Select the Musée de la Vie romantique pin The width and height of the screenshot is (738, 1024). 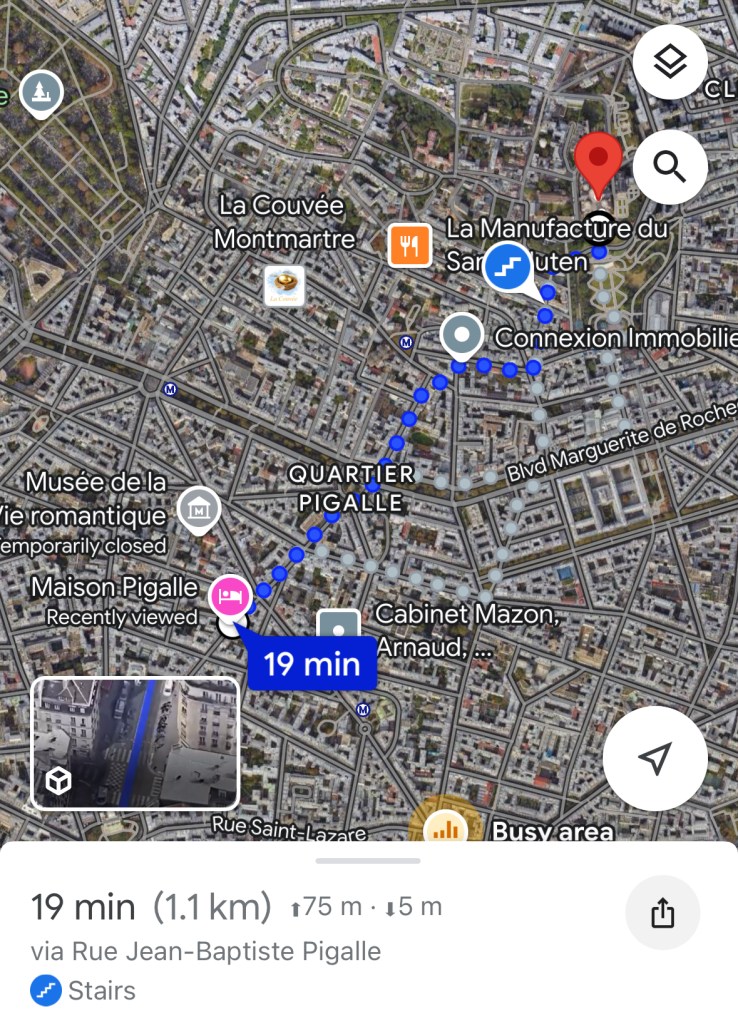coord(198,509)
